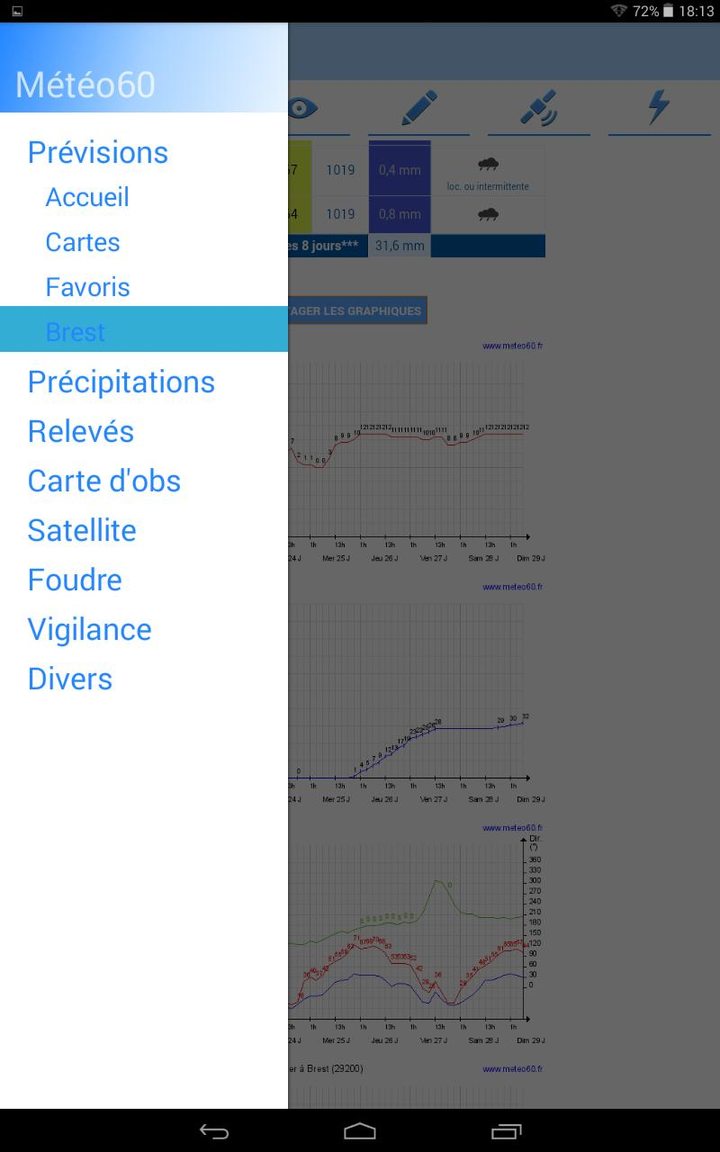The height and width of the screenshot is (1152, 720).
Task: Open Vigilance alerts
Action: tap(89, 629)
